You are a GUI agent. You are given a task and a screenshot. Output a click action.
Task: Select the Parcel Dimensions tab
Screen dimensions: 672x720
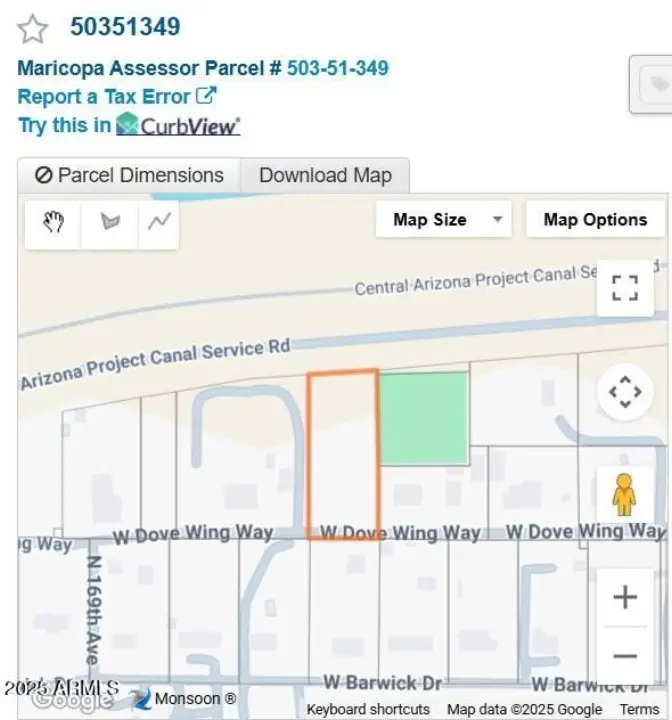(x=129, y=175)
